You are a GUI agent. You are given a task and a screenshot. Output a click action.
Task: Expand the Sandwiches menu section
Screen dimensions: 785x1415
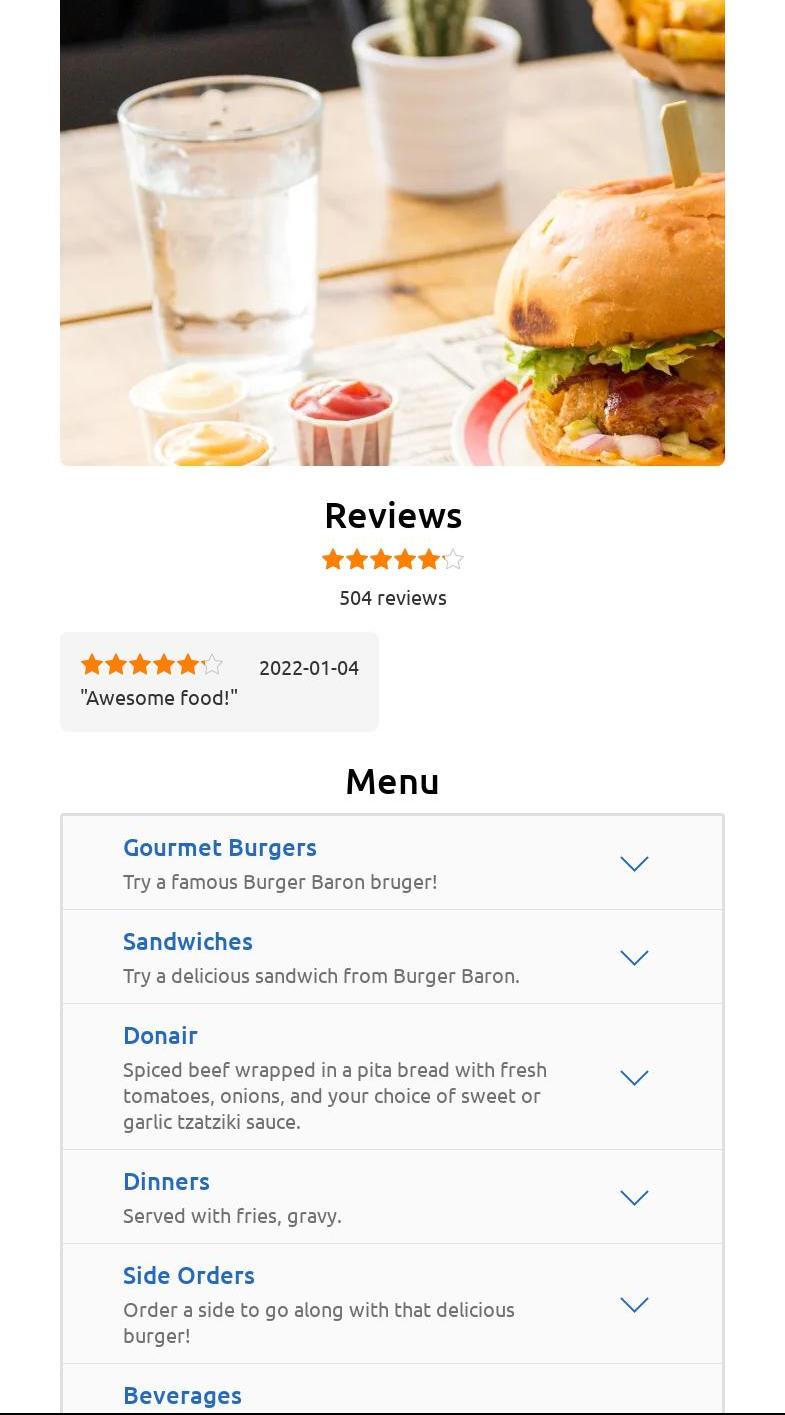point(634,957)
